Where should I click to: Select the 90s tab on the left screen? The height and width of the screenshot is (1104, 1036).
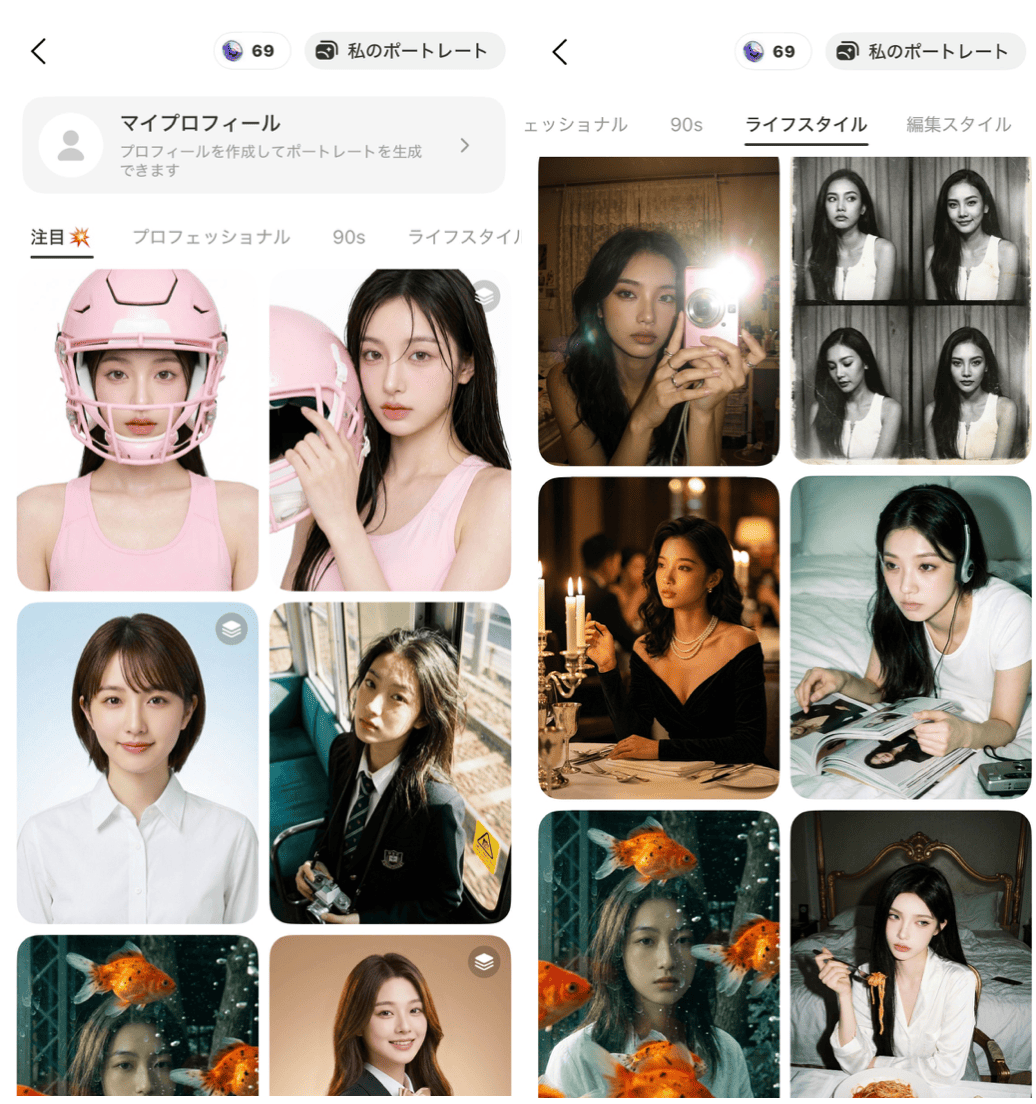(347, 237)
